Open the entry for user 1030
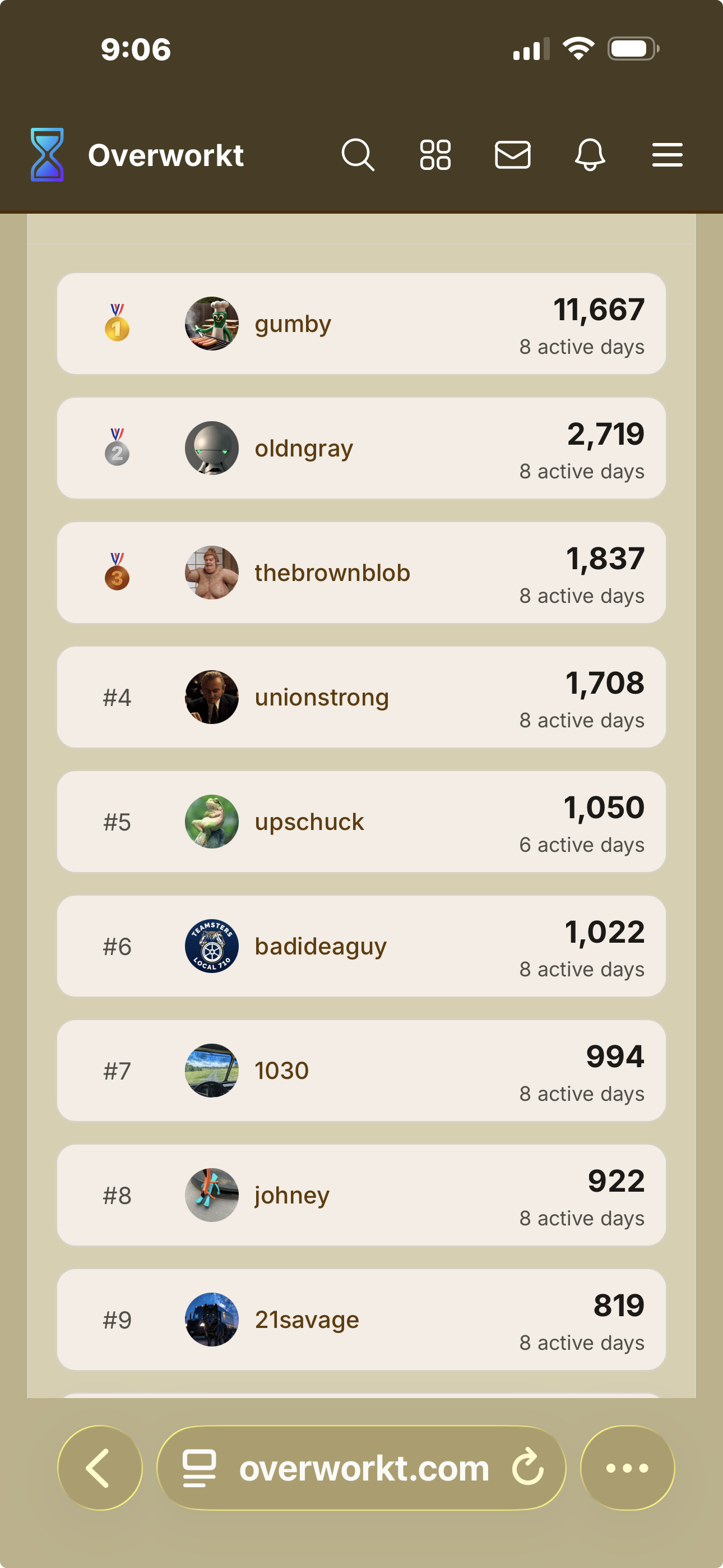 point(361,1070)
